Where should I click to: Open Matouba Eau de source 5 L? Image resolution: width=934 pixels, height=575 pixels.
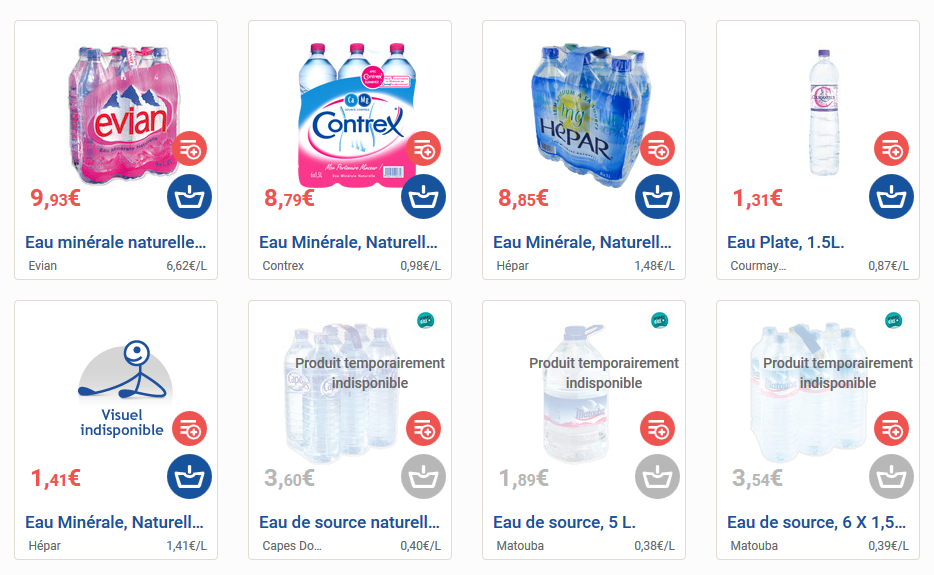point(564,522)
